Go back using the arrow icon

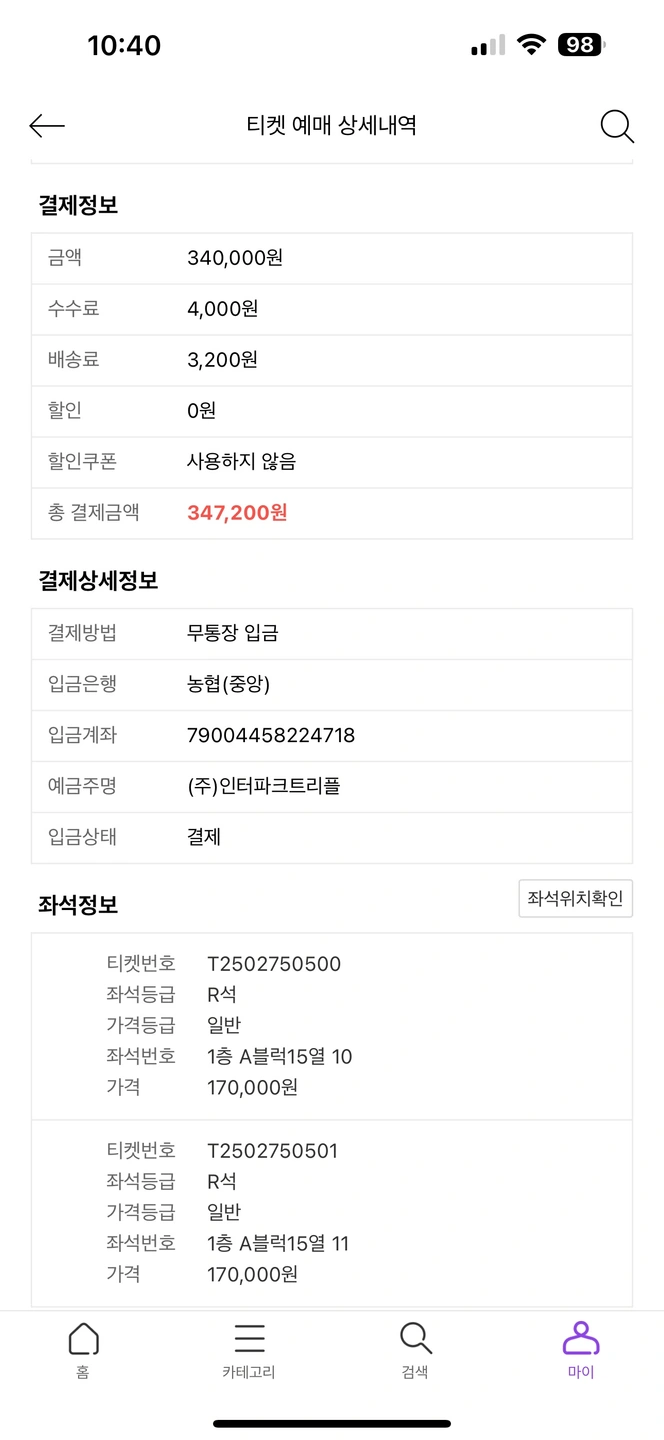(x=47, y=125)
